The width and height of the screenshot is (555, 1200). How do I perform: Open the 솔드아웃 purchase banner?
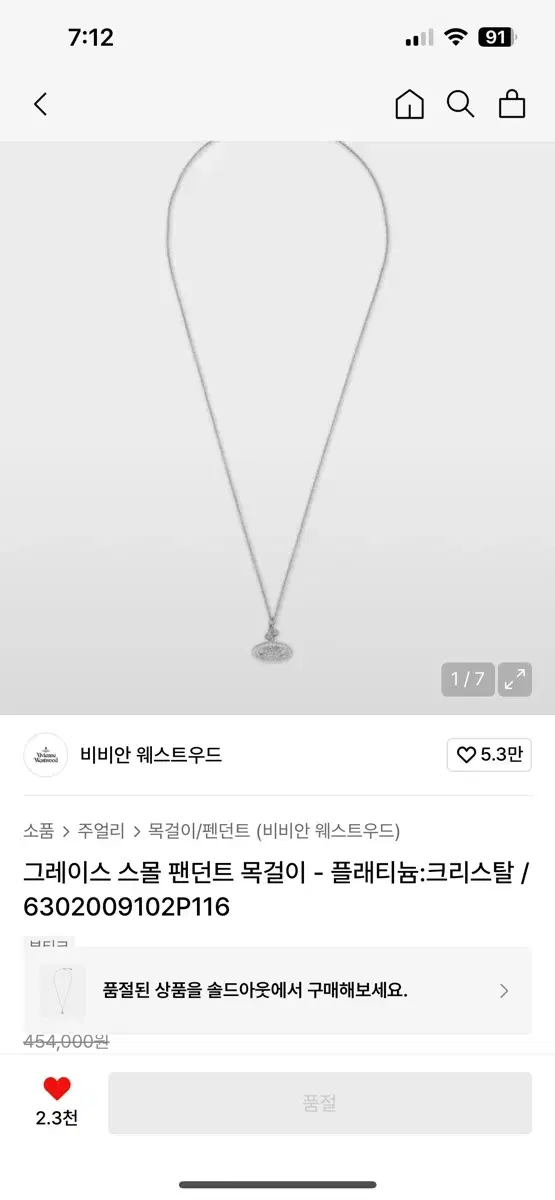tap(277, 991)
